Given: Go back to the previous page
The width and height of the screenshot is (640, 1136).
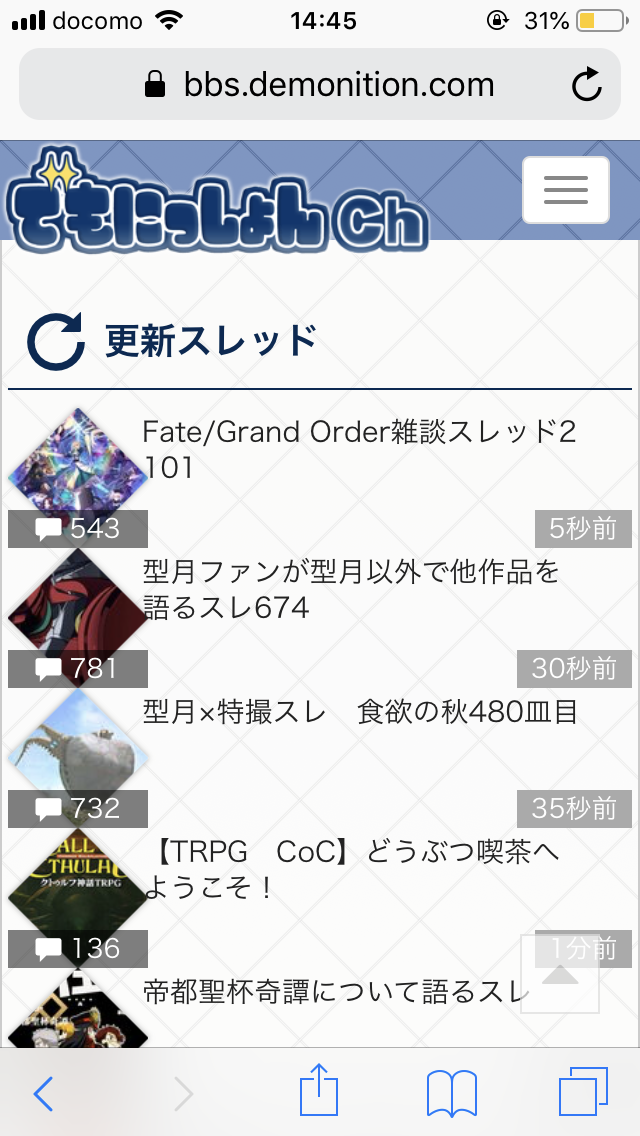Looking at the screenshot, I should point(42,1094).
